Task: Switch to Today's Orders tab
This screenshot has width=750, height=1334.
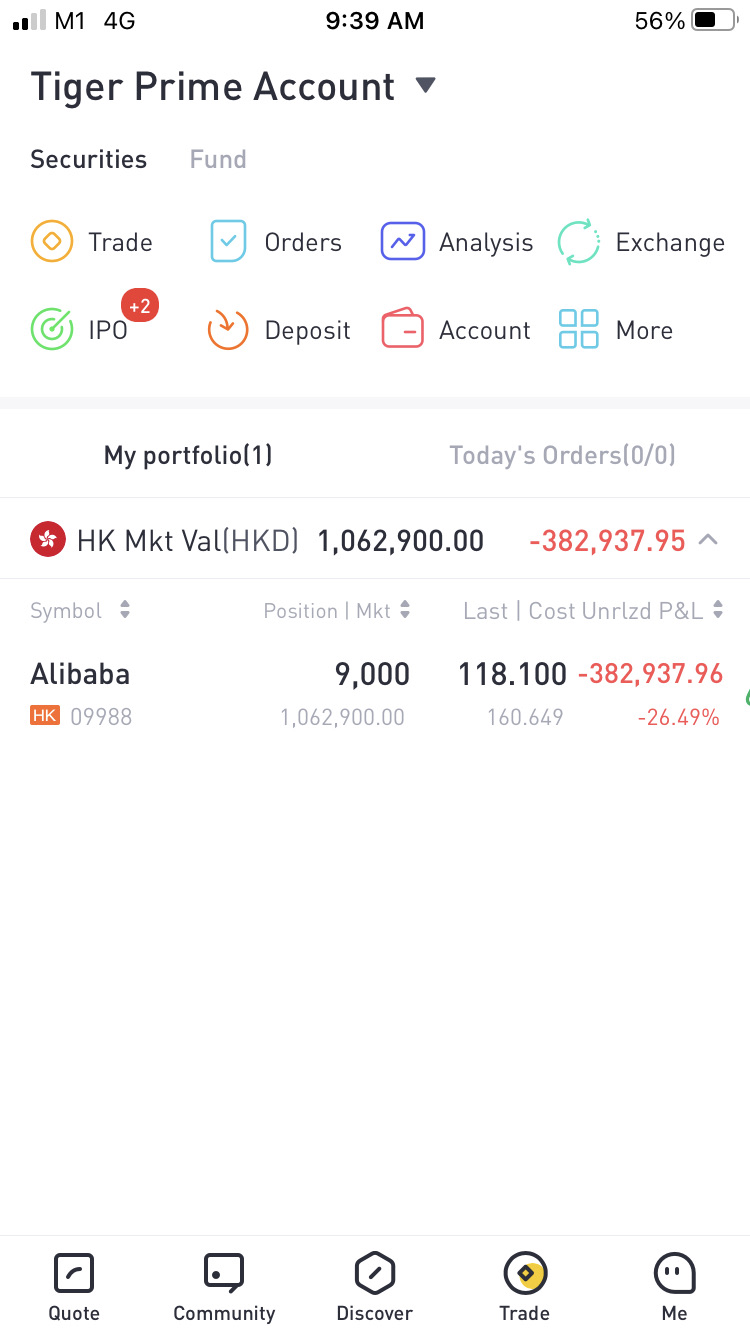Action: [562, 456]
